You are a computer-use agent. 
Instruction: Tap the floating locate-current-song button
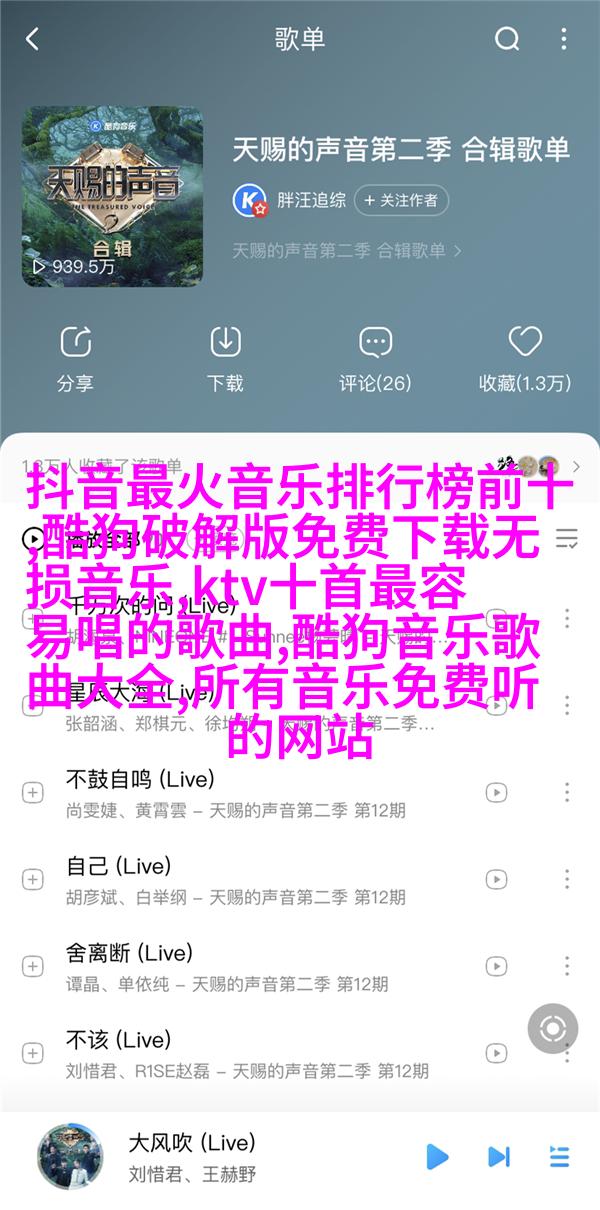[553, 1002]
